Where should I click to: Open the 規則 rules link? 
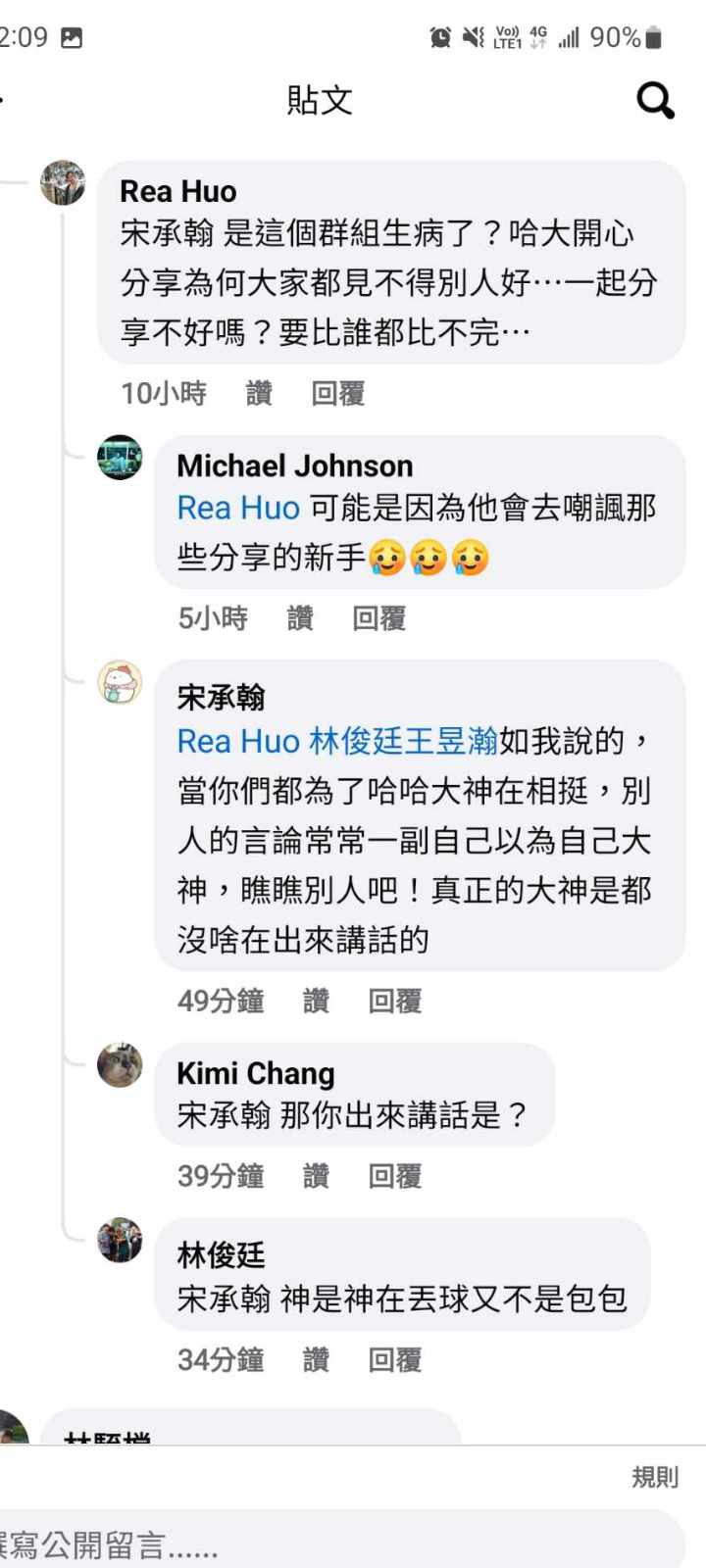[x=655, y=1477]
